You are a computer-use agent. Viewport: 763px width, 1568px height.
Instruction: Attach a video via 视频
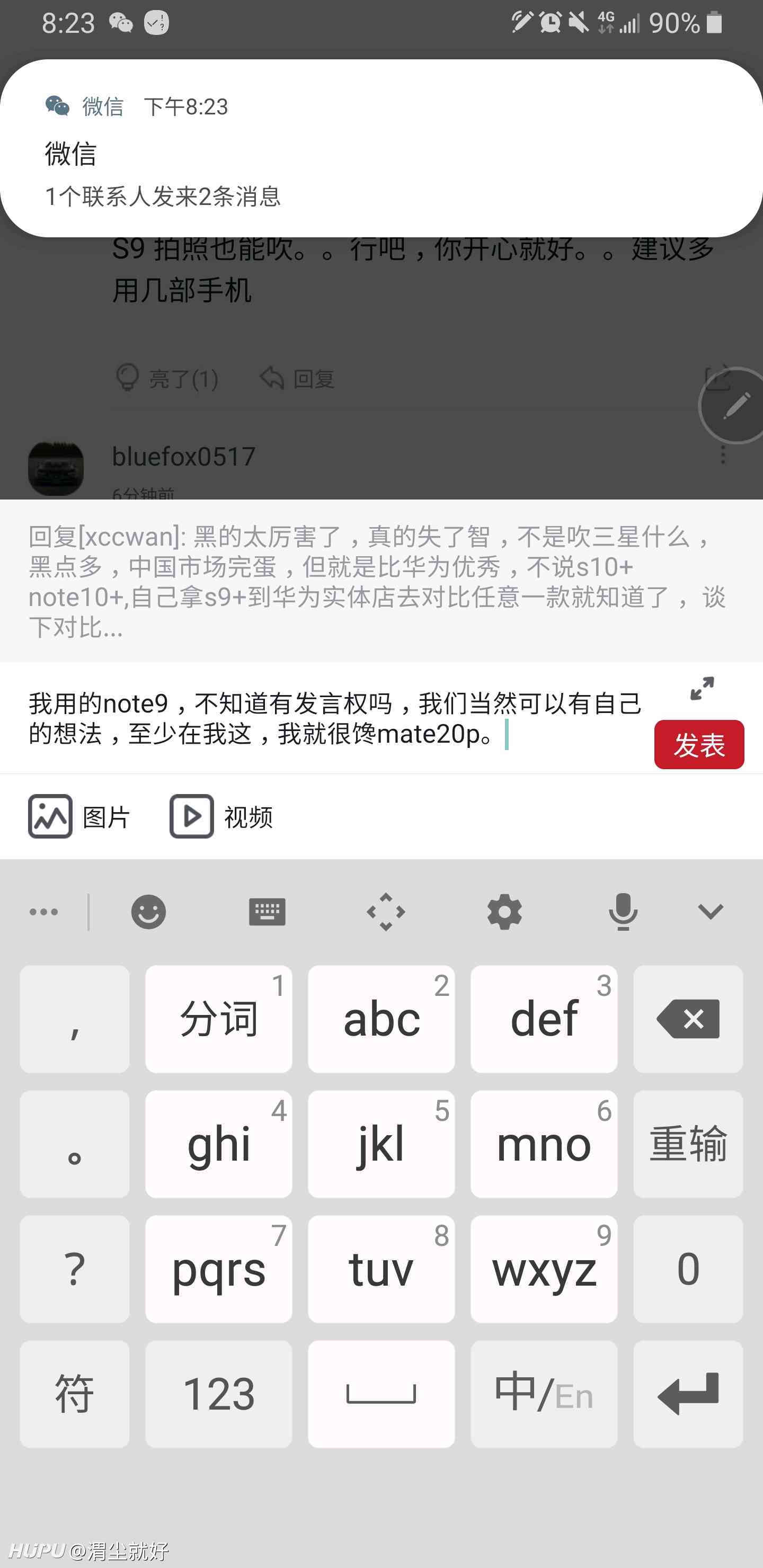pos(221,816)
